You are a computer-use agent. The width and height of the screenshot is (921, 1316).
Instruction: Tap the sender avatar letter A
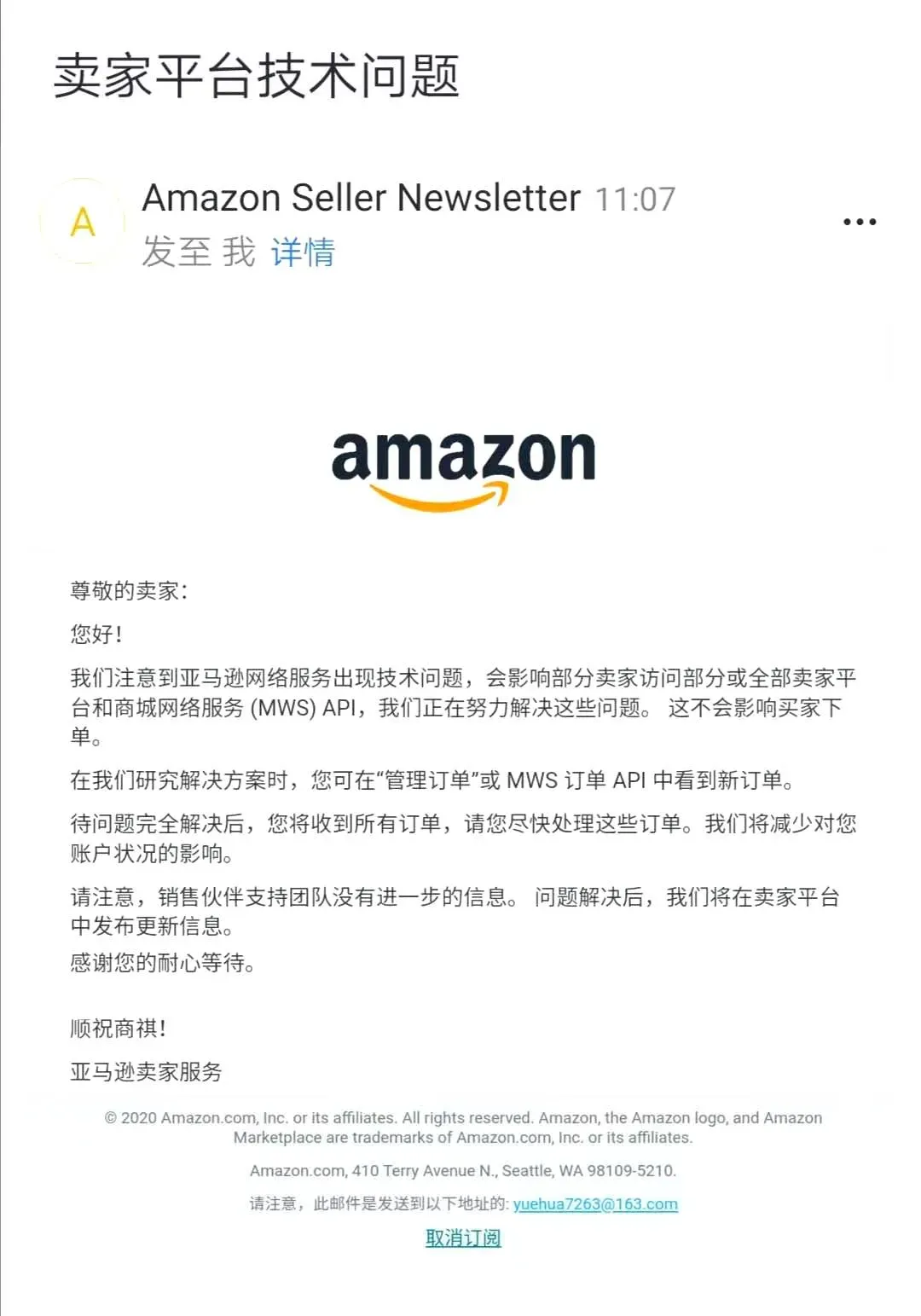click(83, 222)
